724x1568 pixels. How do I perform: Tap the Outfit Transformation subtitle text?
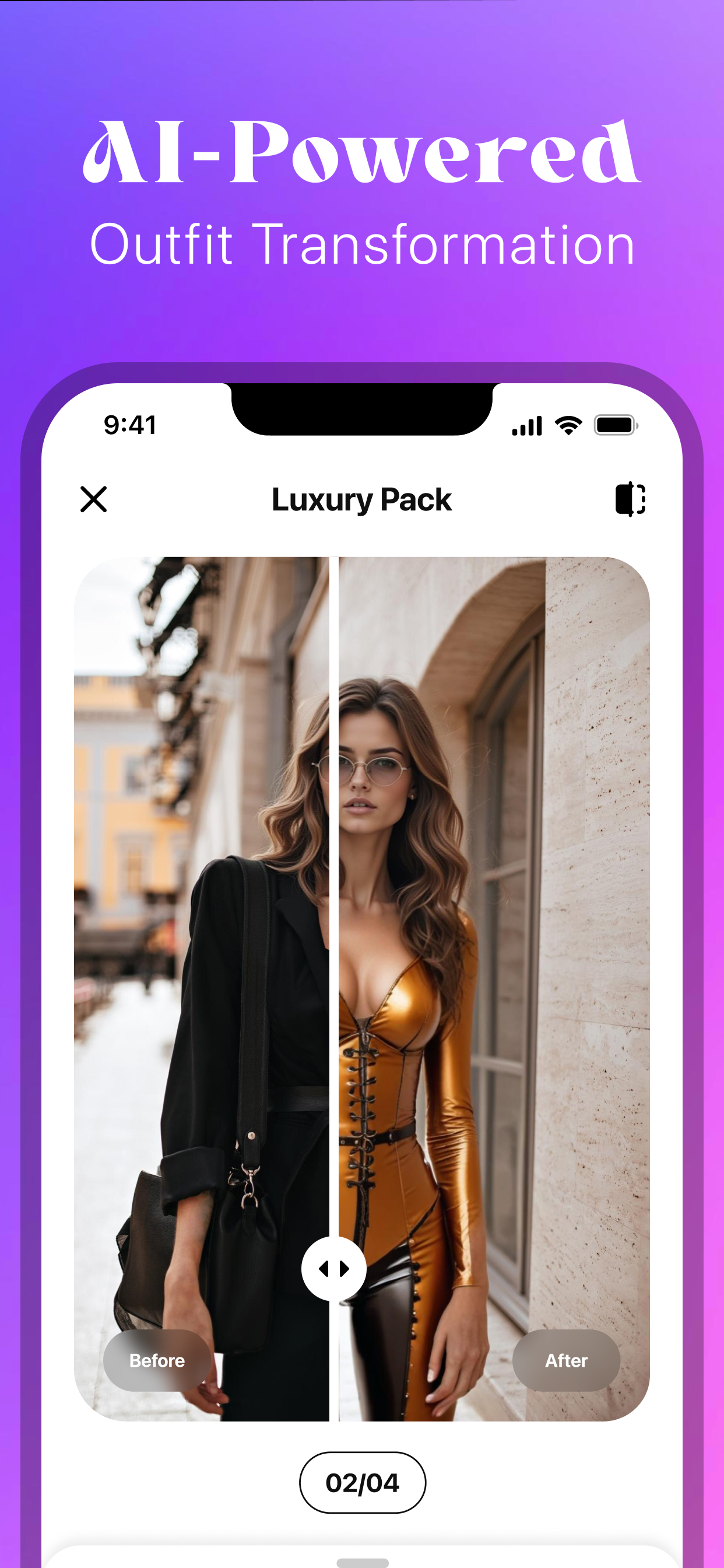pos(362,243)
